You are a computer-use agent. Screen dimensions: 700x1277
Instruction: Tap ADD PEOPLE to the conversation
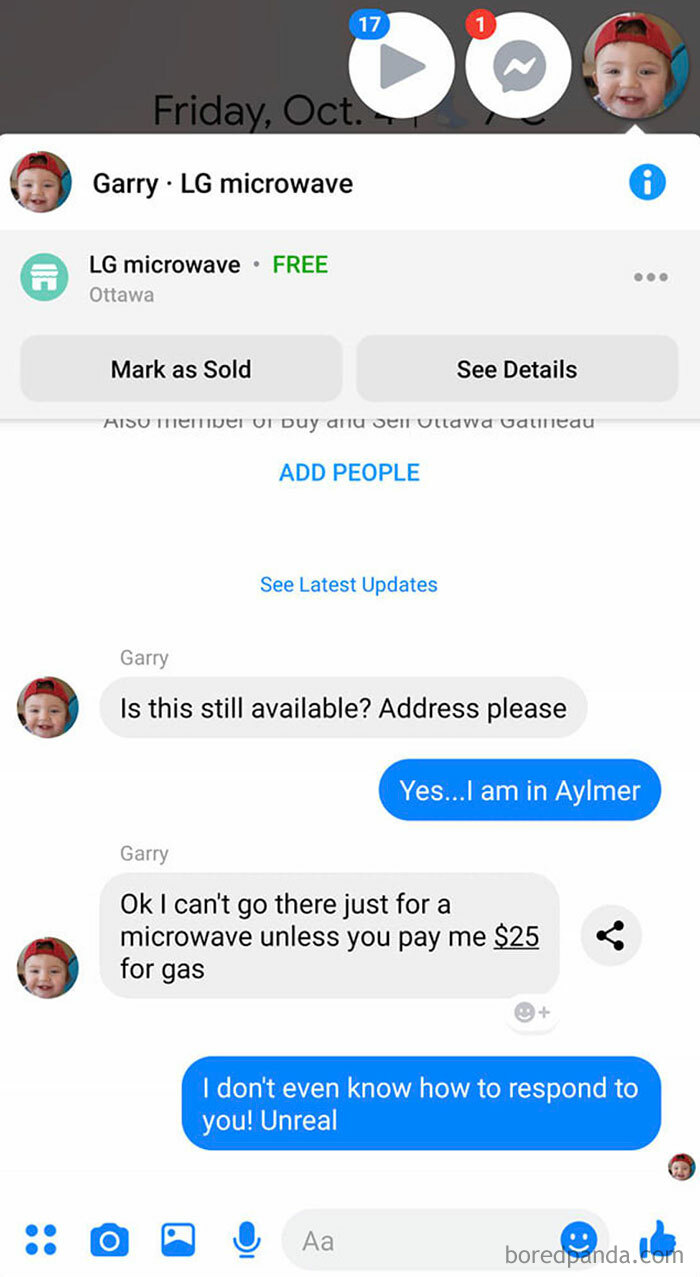tap(349, 473)
